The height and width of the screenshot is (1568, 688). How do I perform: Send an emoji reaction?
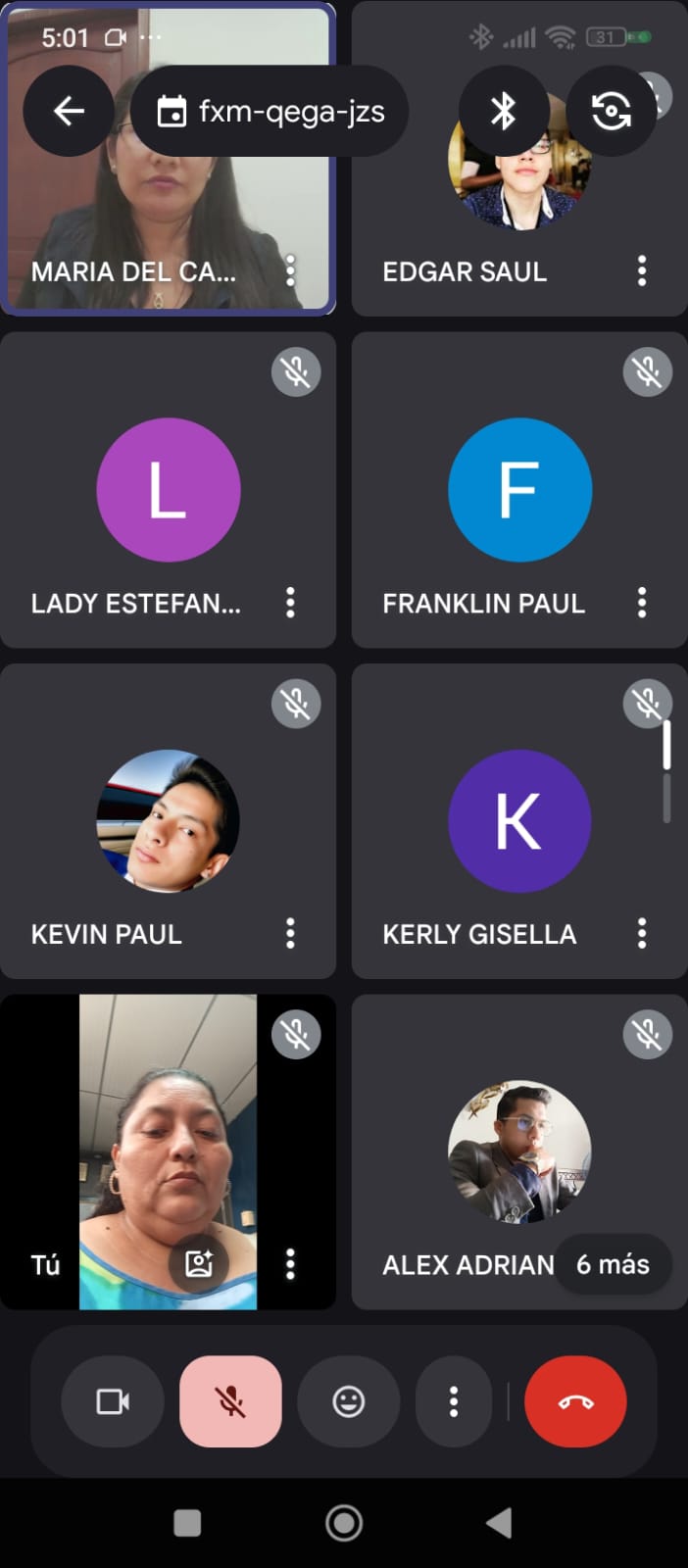pyautogui.click(x=348, y=1401)
